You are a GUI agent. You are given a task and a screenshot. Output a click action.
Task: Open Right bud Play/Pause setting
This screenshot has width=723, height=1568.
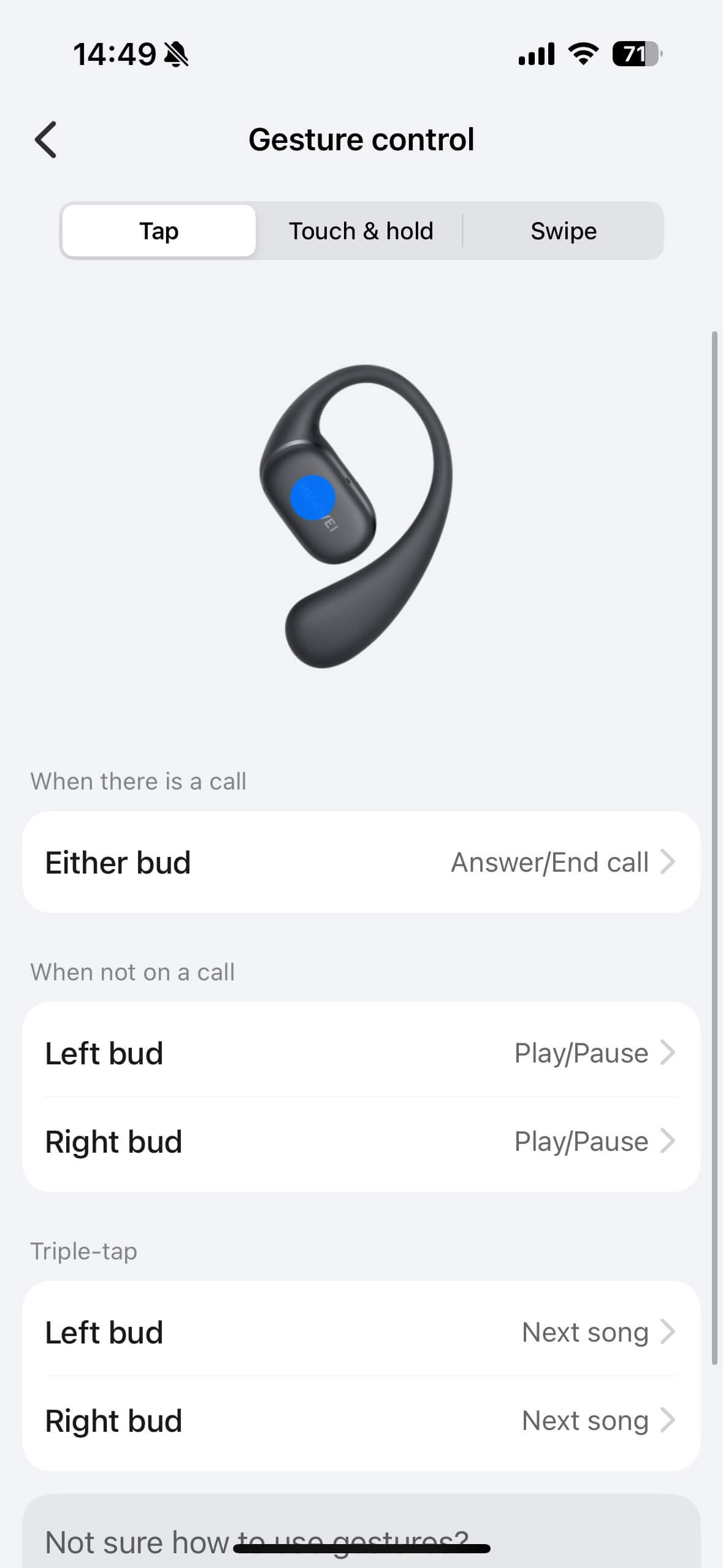361,1141
